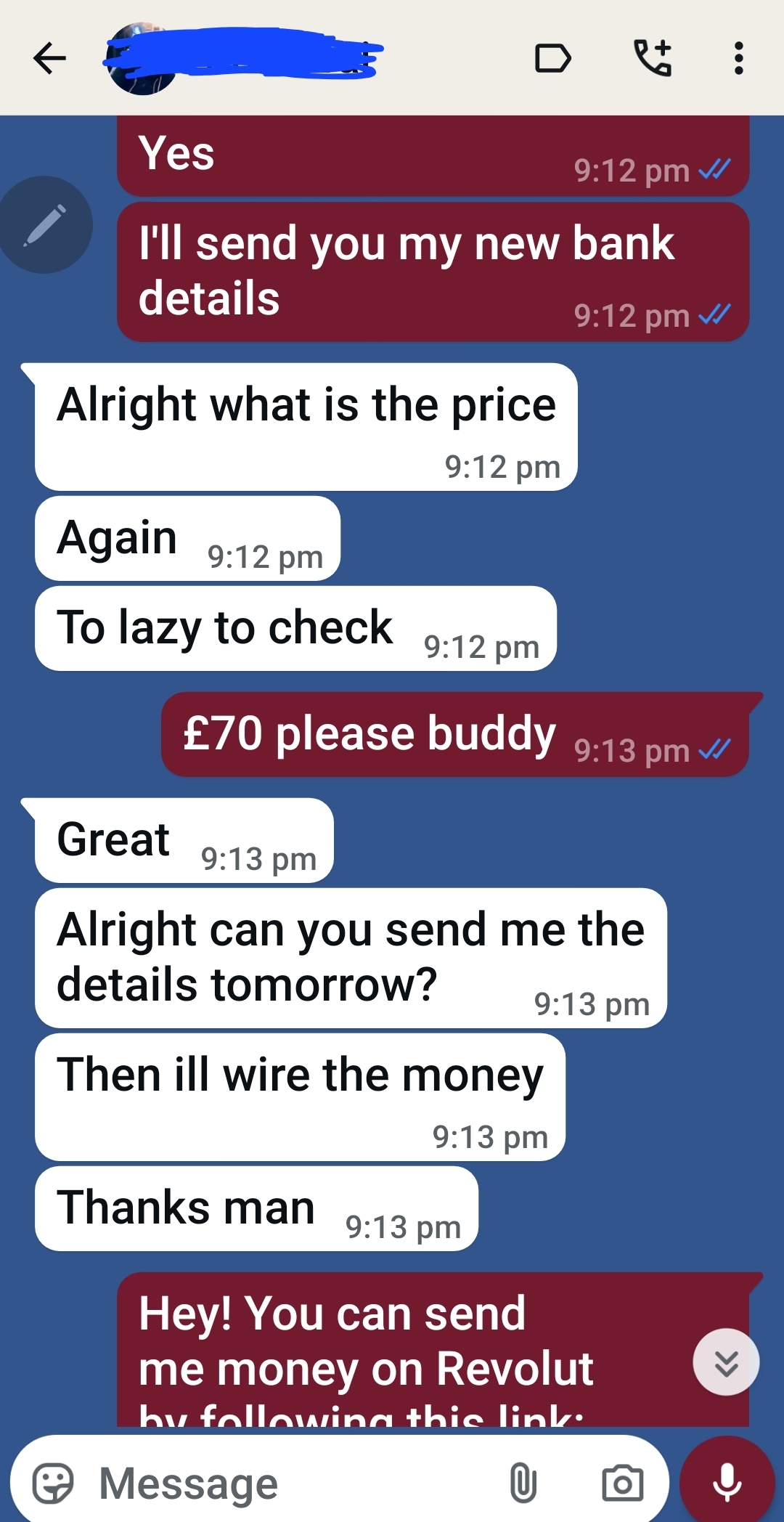Jump to latest messages with the chevron
The width and height of the screenshot is (784, 1522).
(727, 1362)
